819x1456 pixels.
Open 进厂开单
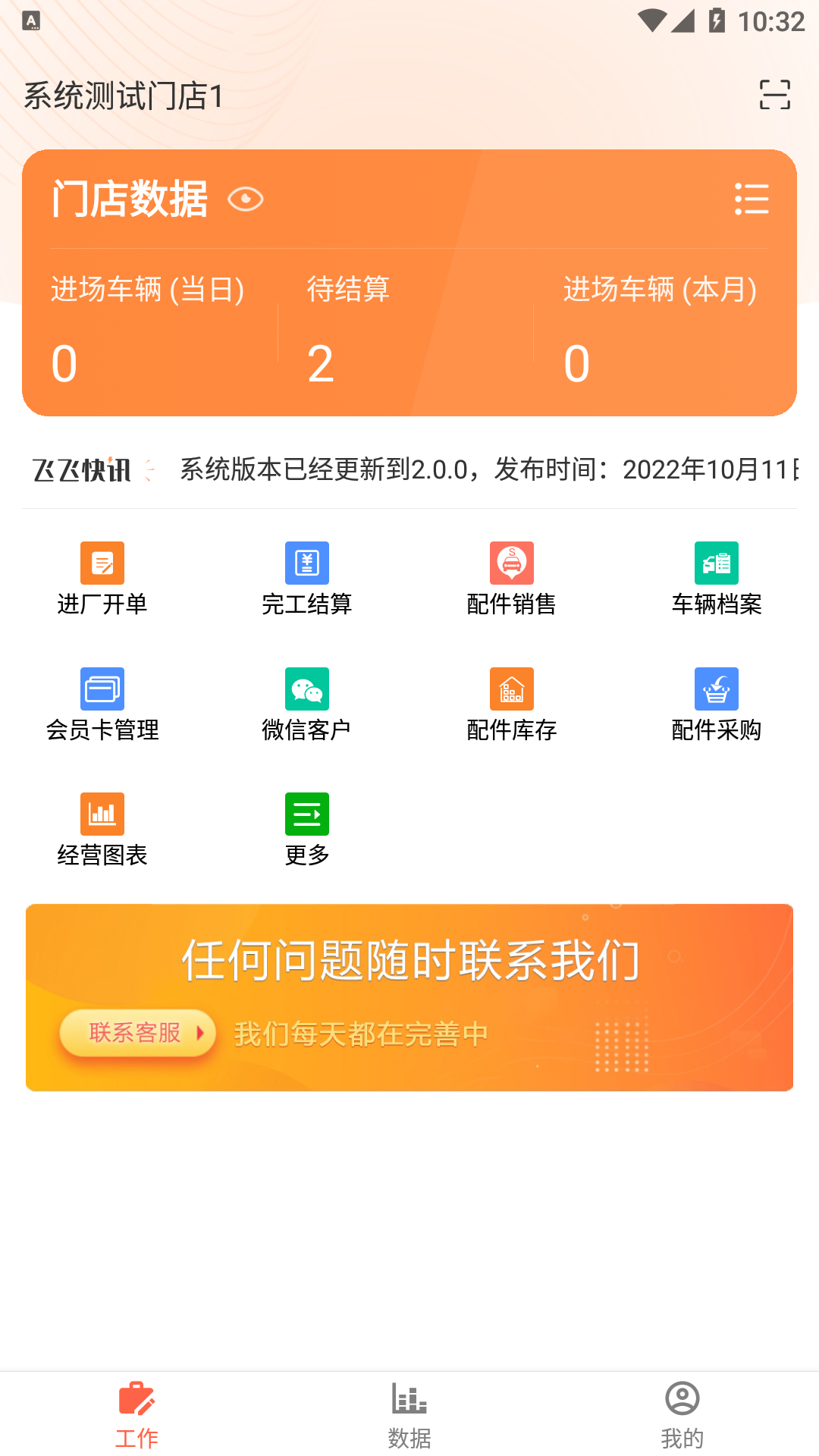(x=102, y=579)
